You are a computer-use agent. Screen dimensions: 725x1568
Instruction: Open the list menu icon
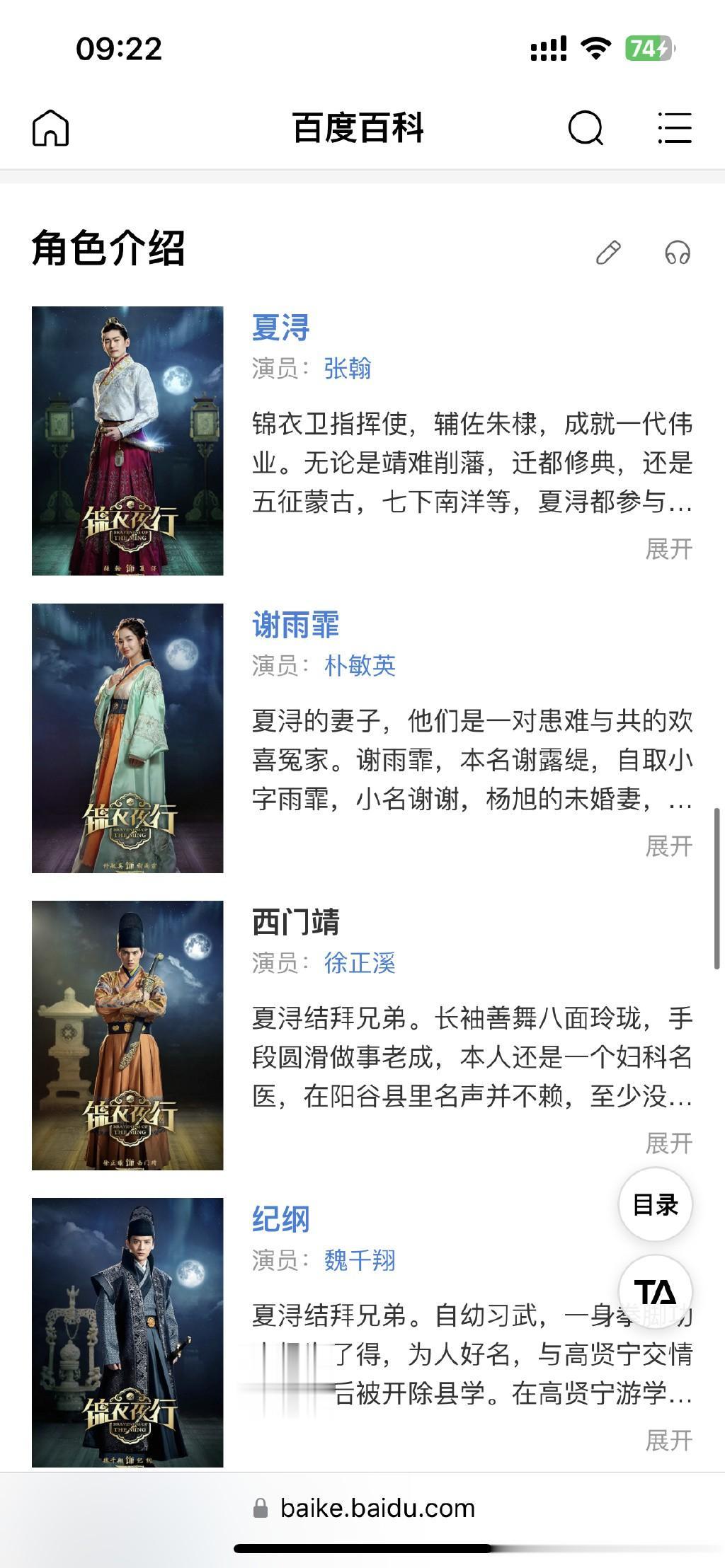[x=674, y=128]
